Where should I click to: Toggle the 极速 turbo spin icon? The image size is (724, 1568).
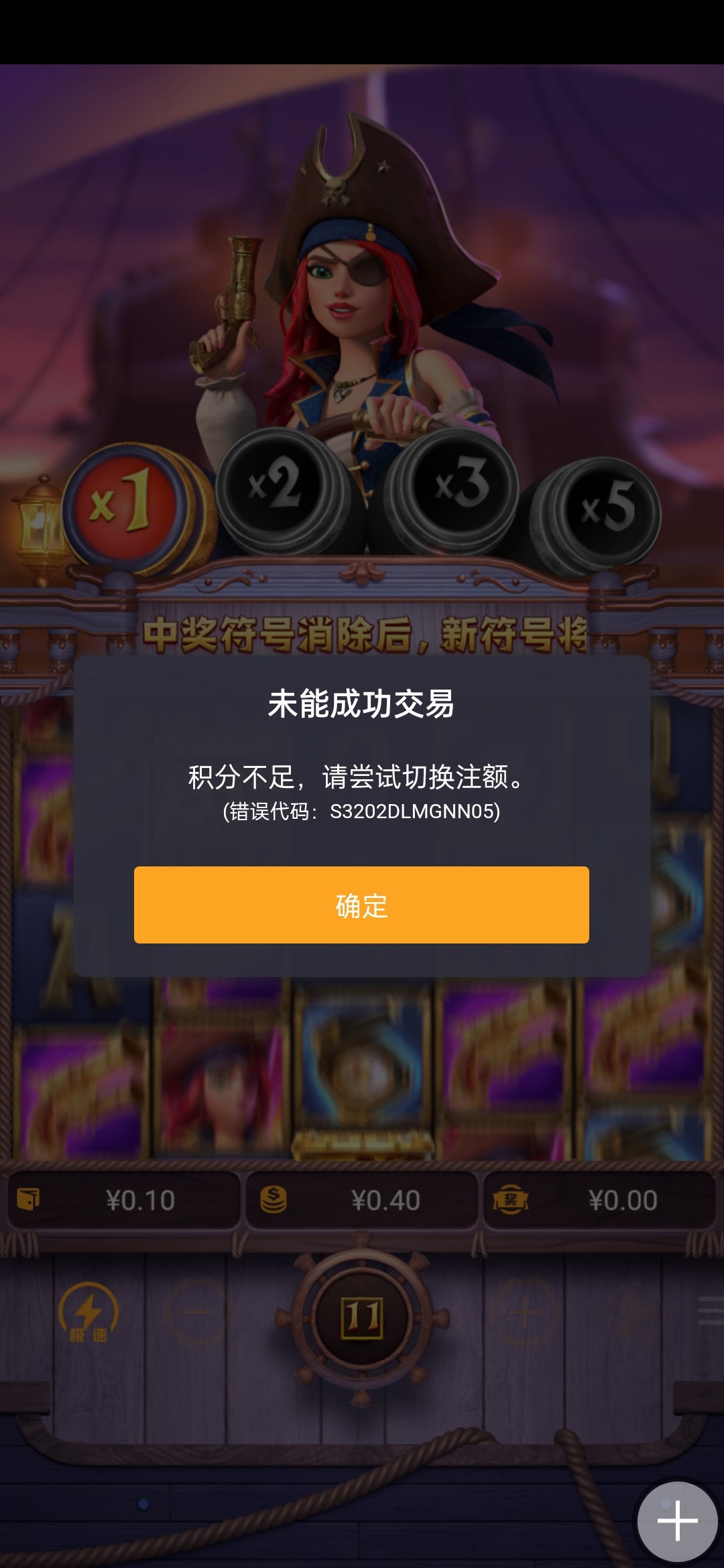click(x=88, y=1312)
